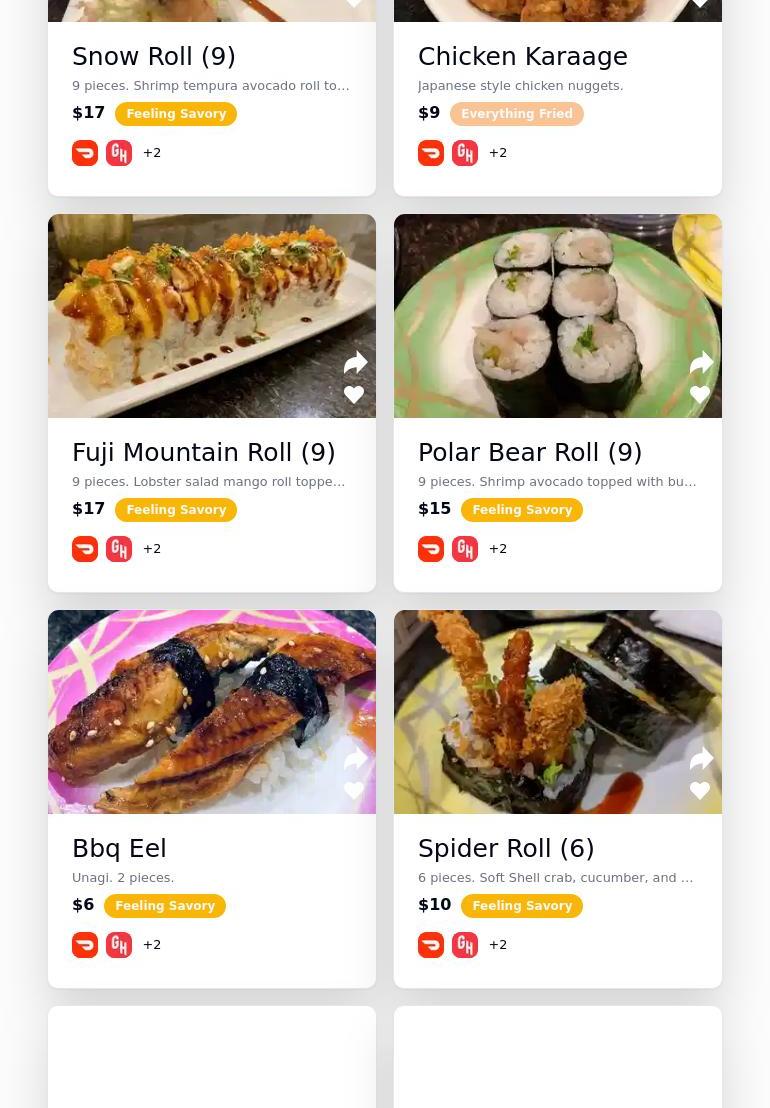
Task: Show +2 more delivery options for Bbq Eel
Action: [x=152, y=945]
